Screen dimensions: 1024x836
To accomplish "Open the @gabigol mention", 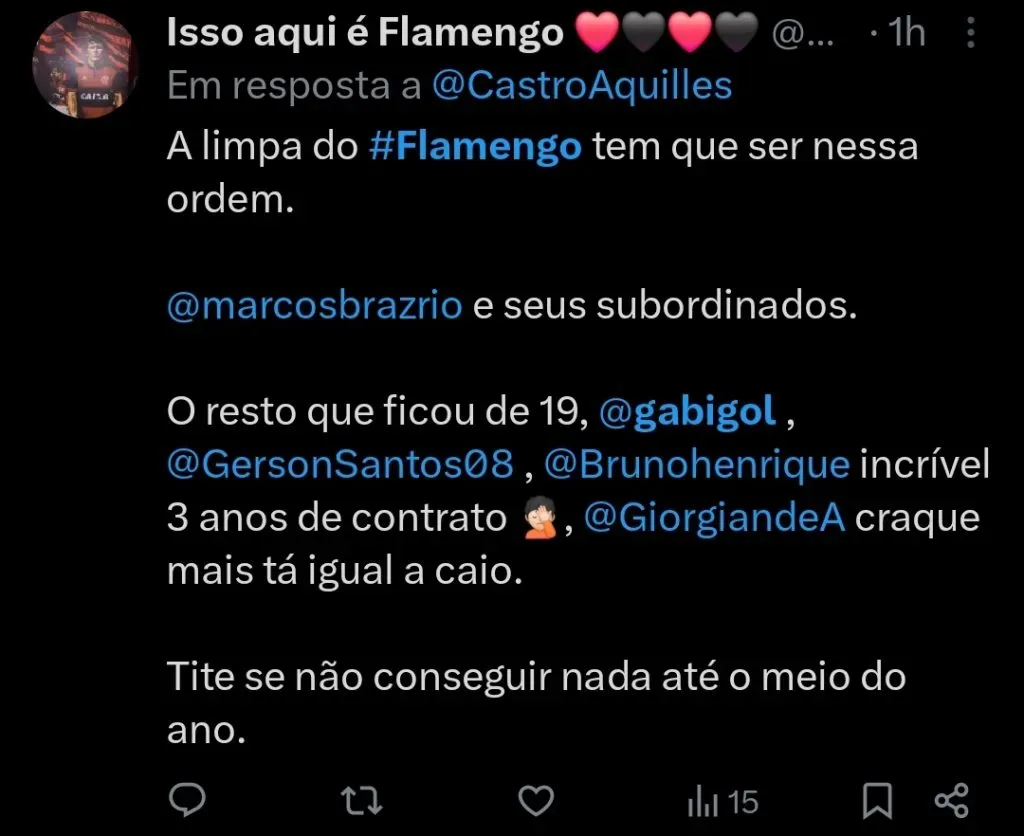I will tap(690, 412).
